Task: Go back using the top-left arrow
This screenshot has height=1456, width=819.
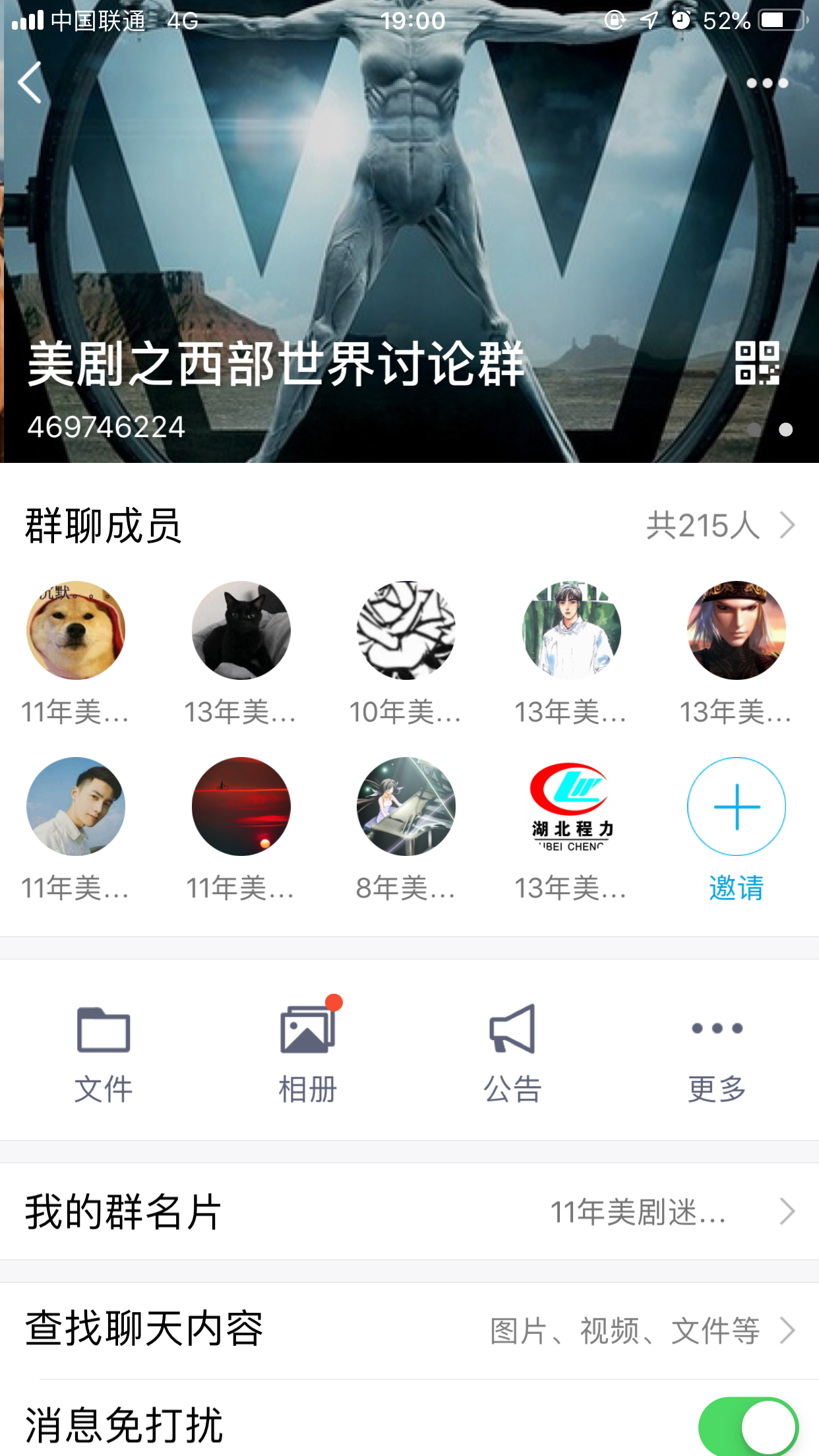Action: pyautogui.click(x=30, y=82)
